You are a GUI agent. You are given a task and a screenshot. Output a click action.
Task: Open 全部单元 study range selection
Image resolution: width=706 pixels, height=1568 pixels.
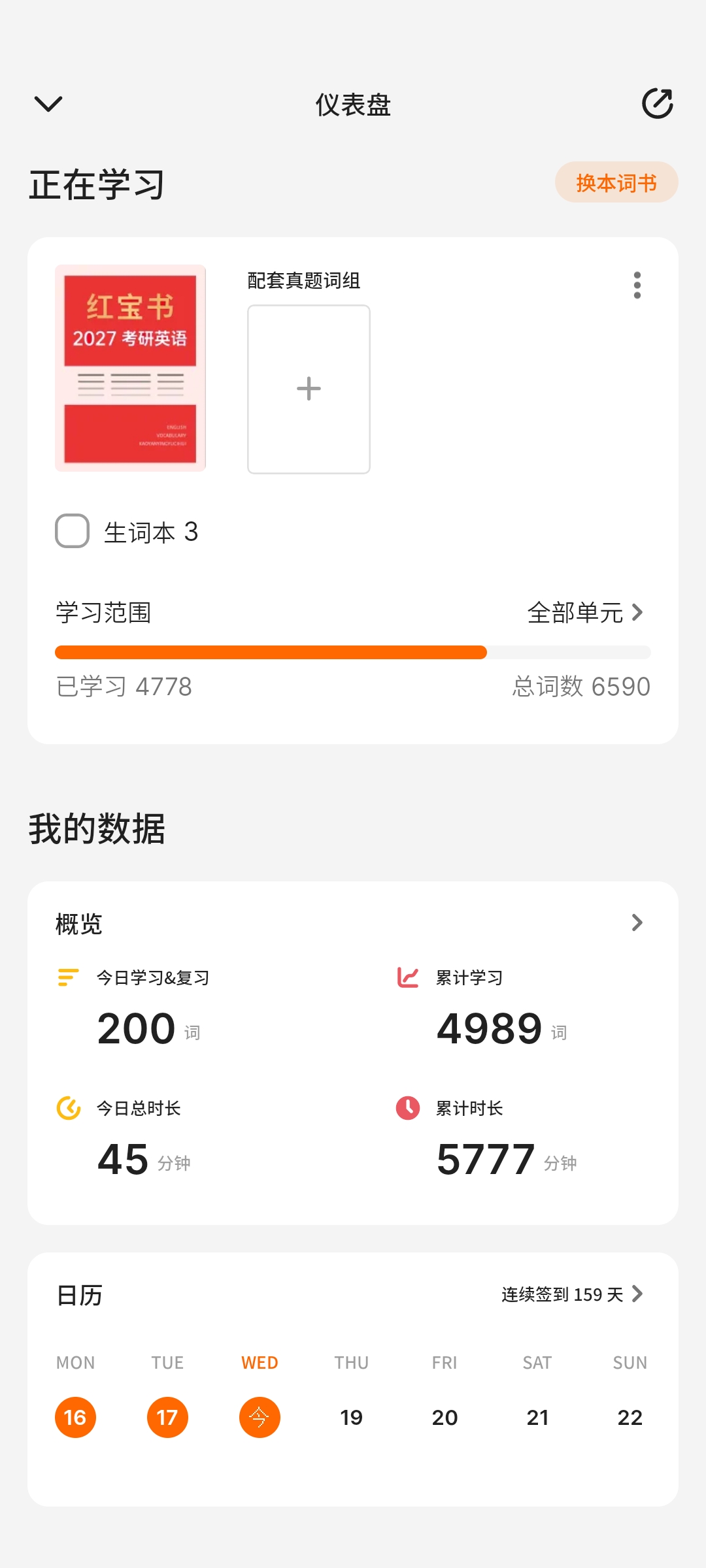click(585, 612)
